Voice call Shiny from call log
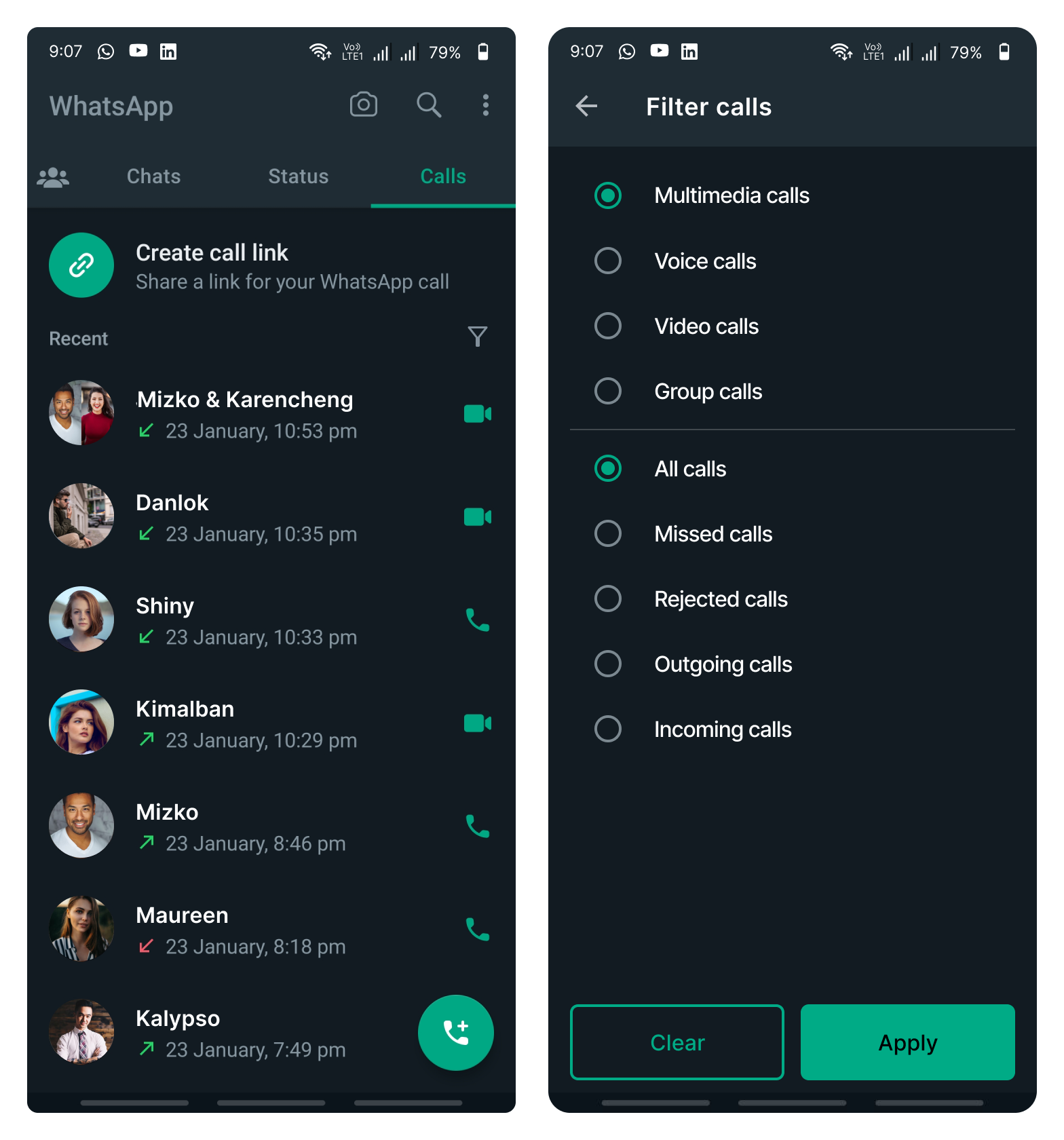1064x1140 pixels. click(477, 620)
